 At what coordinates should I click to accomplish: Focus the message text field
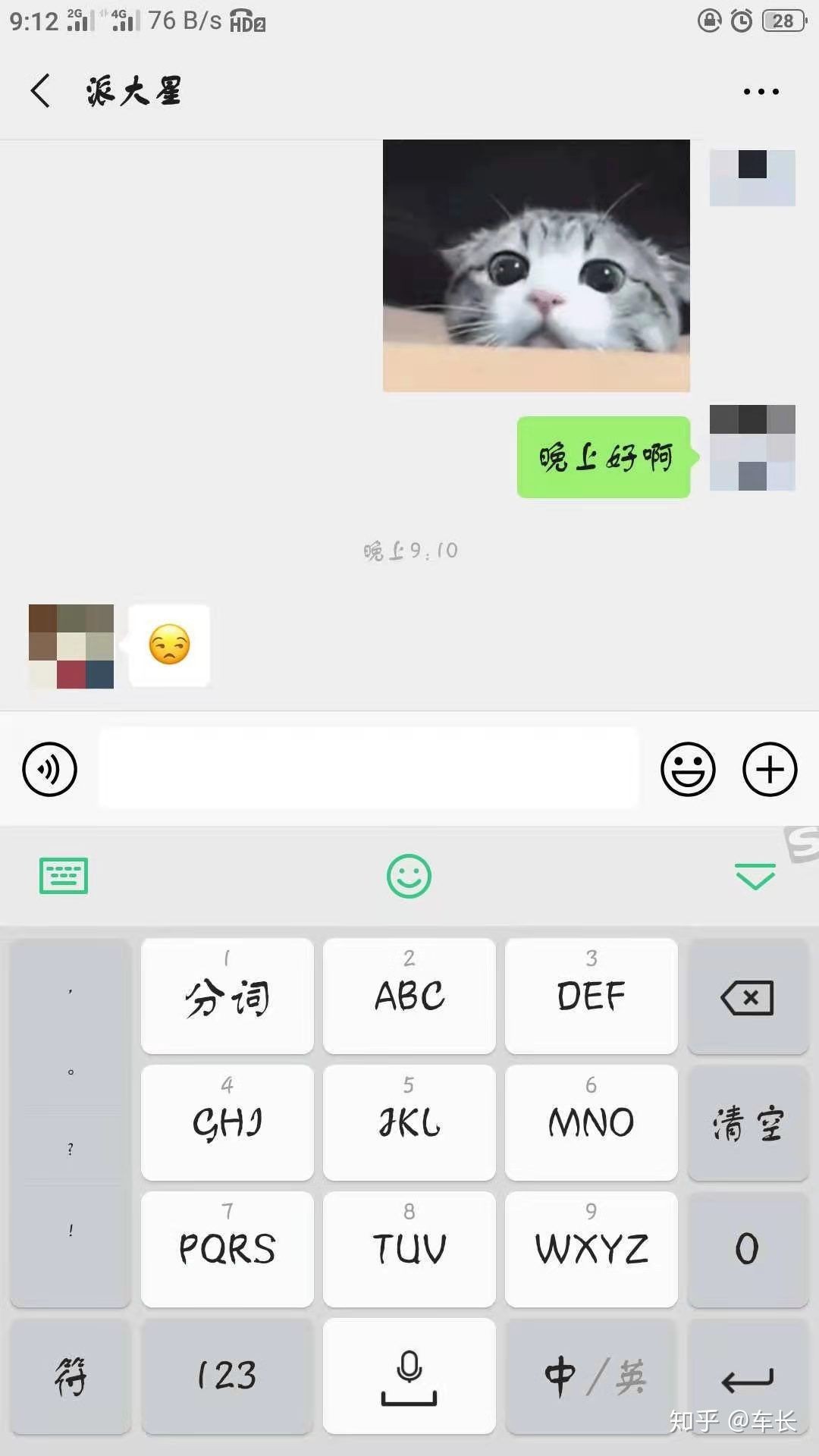(x=369, y=769)
